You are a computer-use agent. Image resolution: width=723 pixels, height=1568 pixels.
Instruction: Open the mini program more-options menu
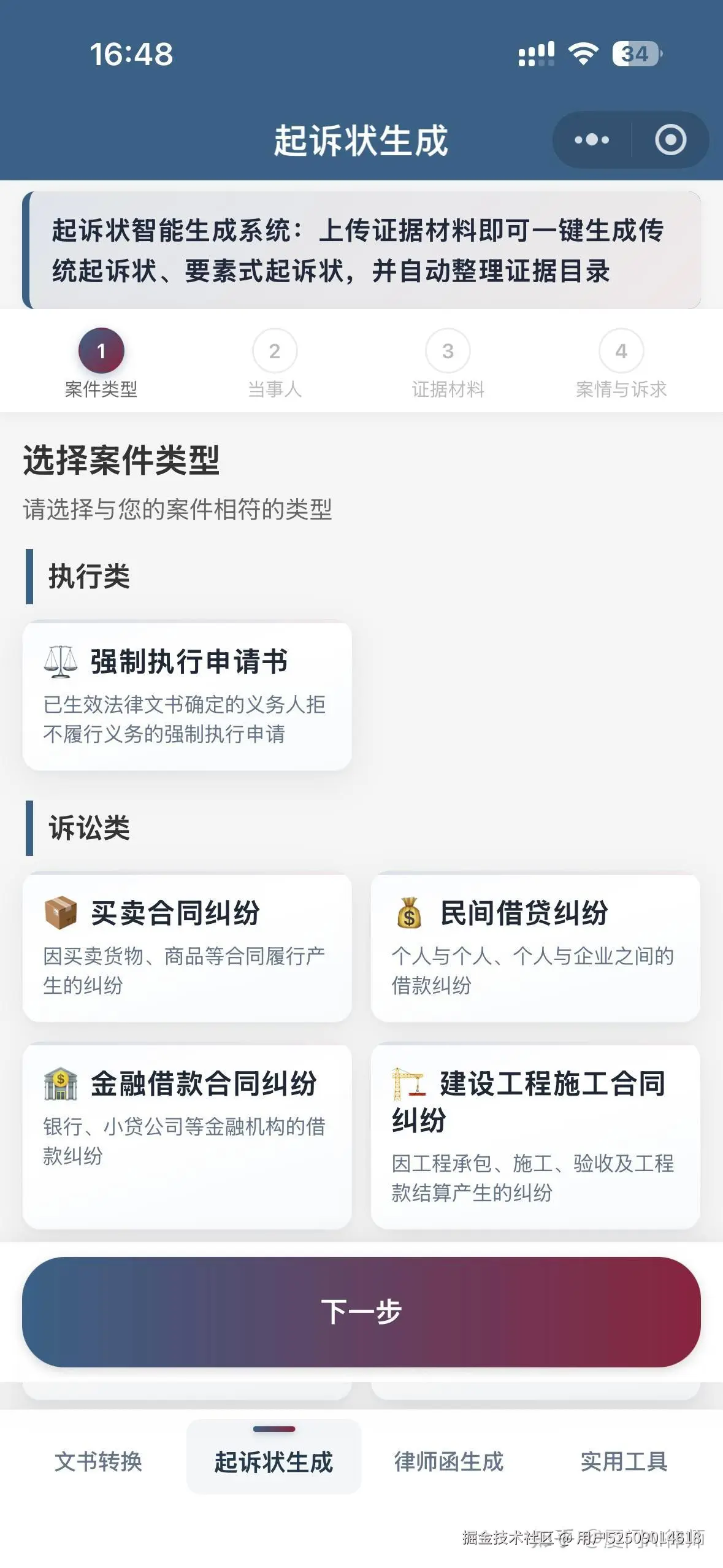(592, 140)
